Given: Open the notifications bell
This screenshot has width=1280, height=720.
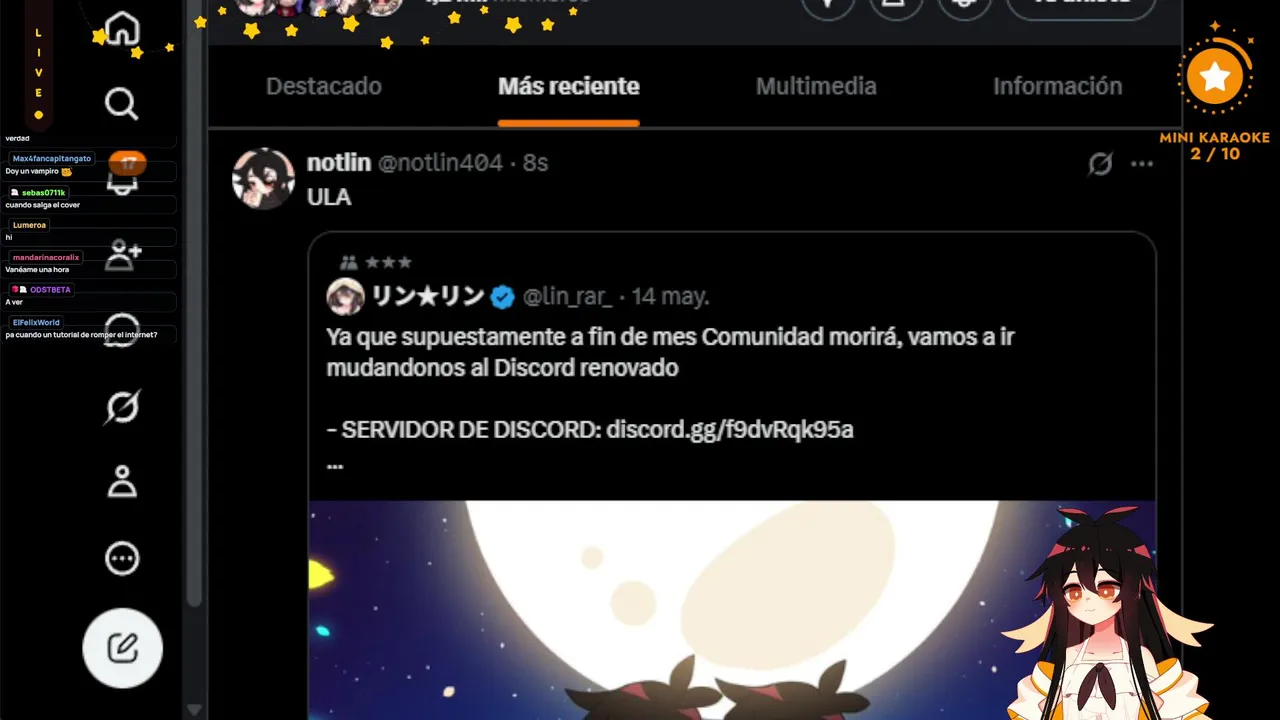Looking at the screenshot, I should (x=122, y=178).
